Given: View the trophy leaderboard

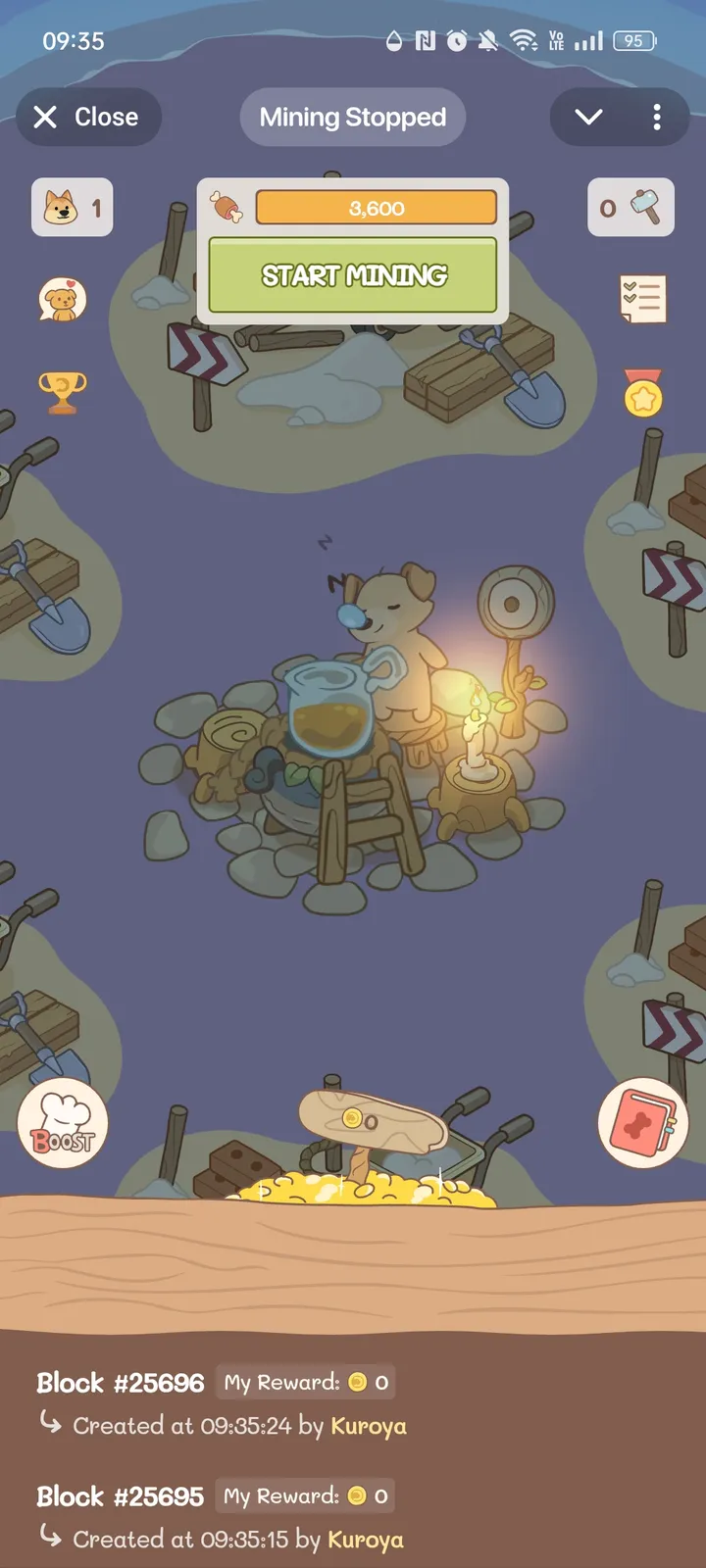Looking at the screenshot, I should pyautogui.click(x=63, y=392).
